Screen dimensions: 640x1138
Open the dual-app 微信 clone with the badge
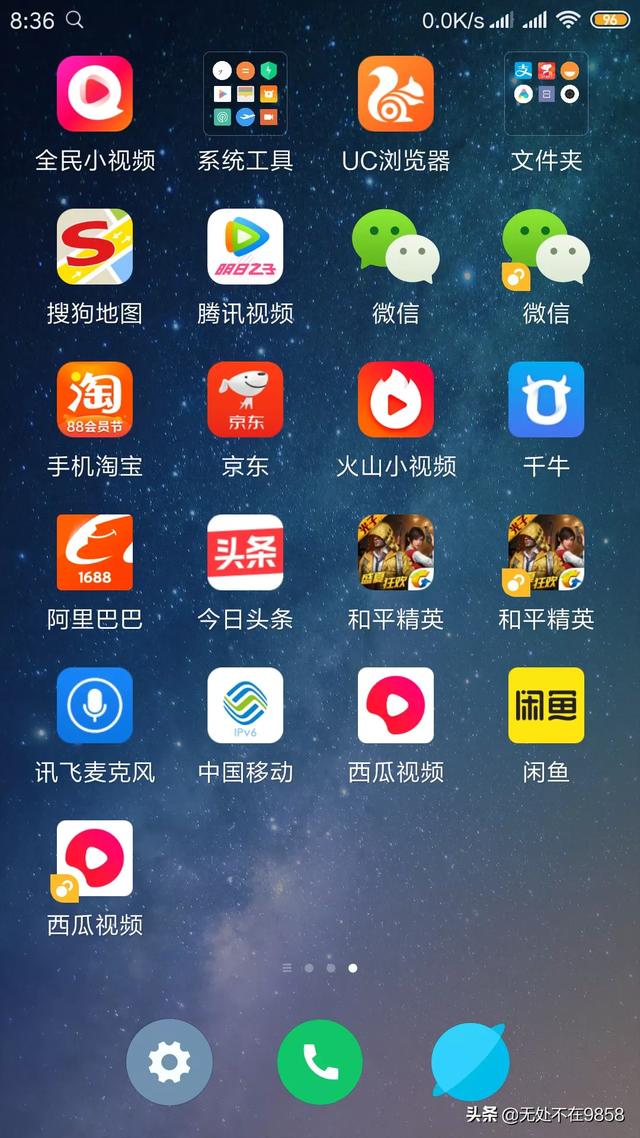546,247
